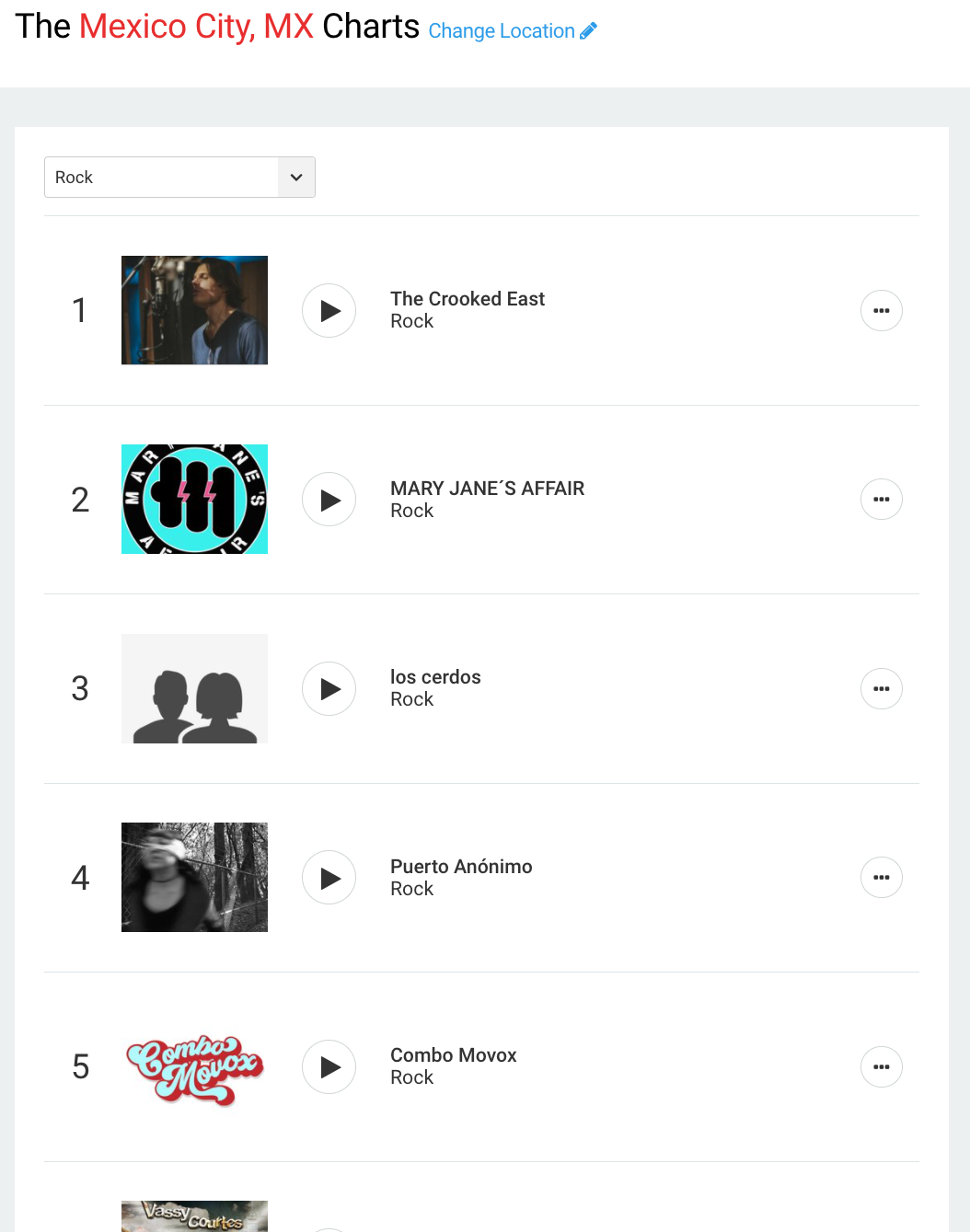Play MARY JANE´S AFFAIR
The height and width of the screenshot is (1232, 970).
tap(329, 500)
